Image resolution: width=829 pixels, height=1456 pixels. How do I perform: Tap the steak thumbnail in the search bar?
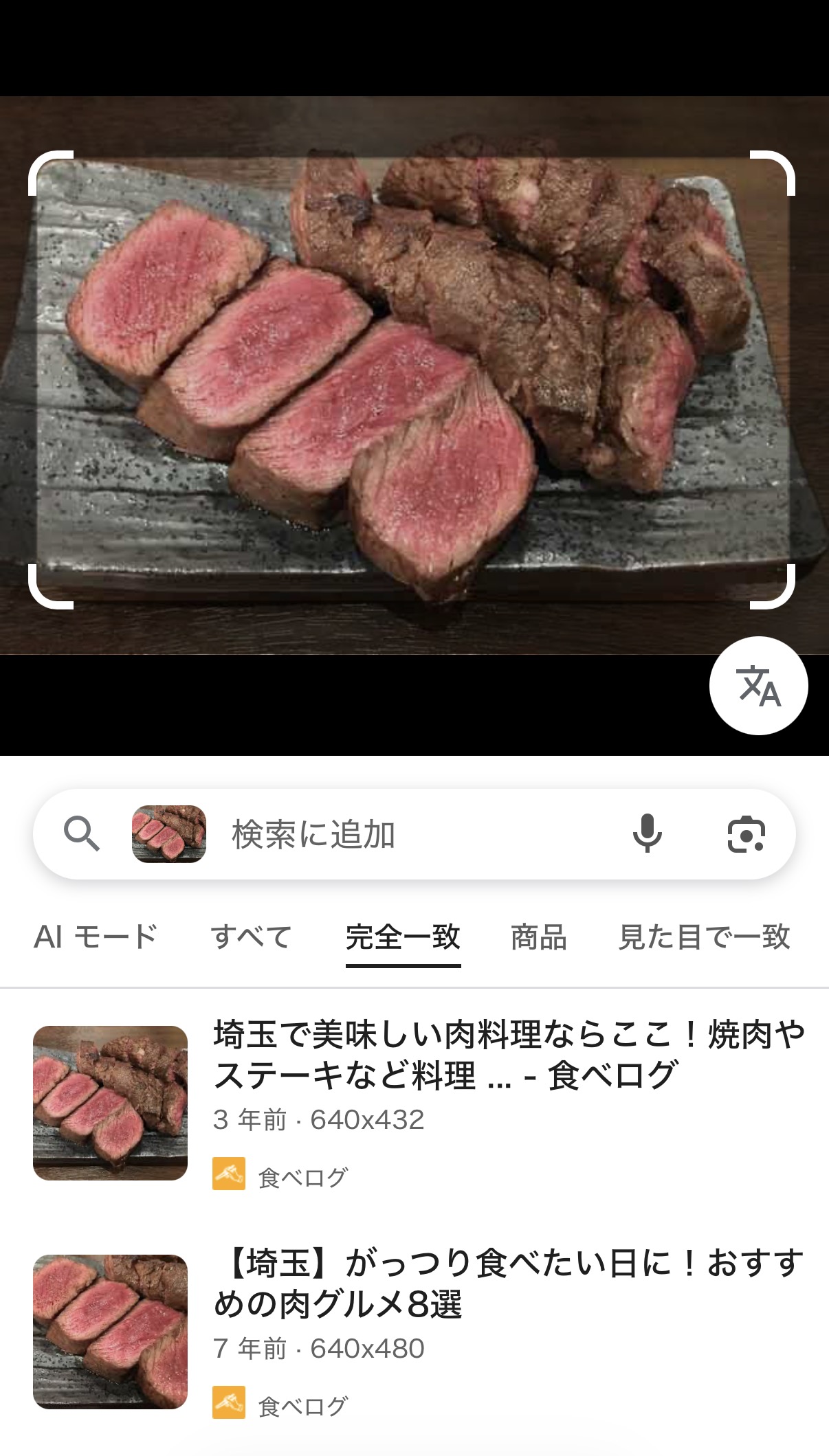coord(169,834)
